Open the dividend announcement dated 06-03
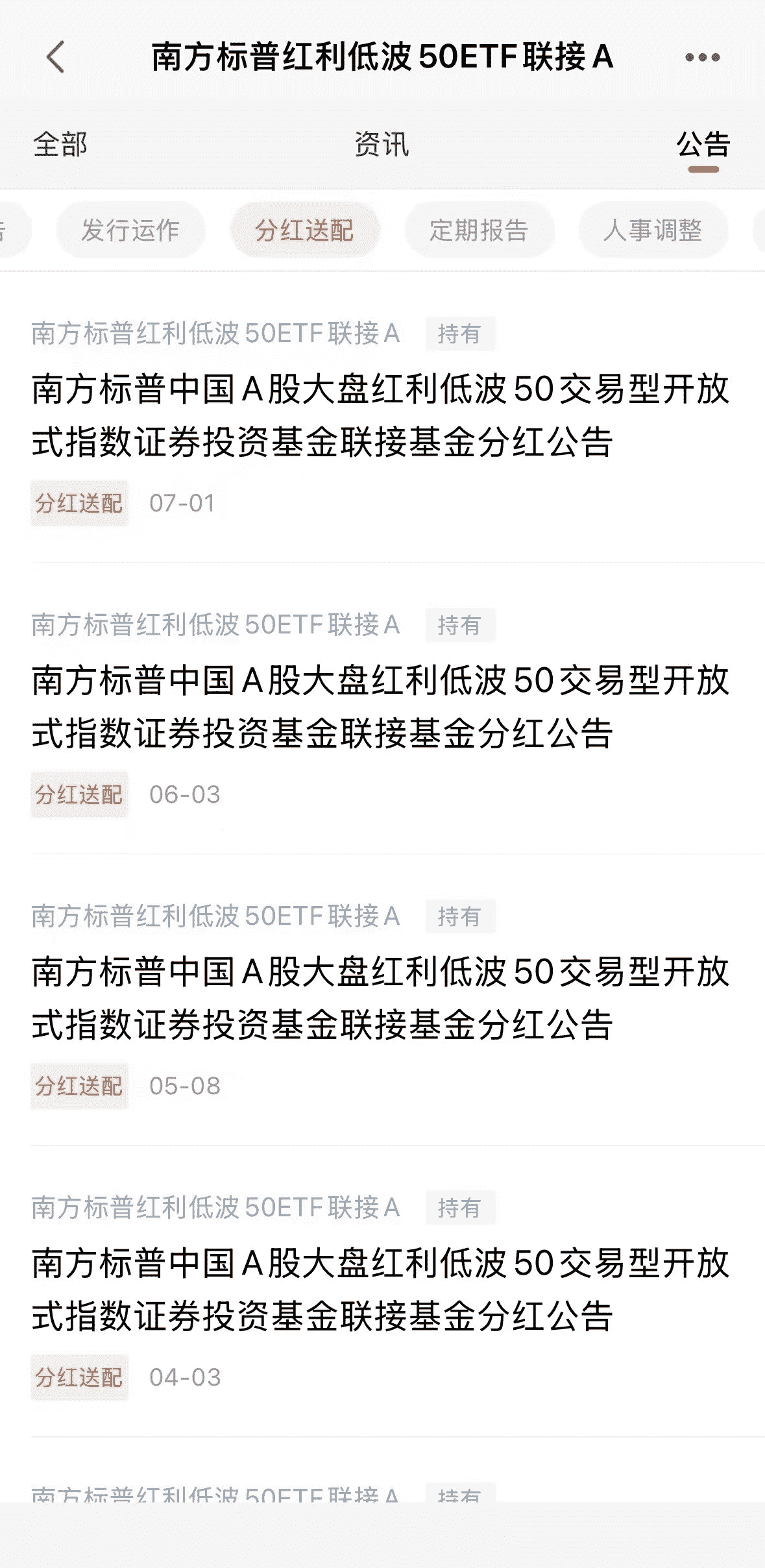 [382, 709]
